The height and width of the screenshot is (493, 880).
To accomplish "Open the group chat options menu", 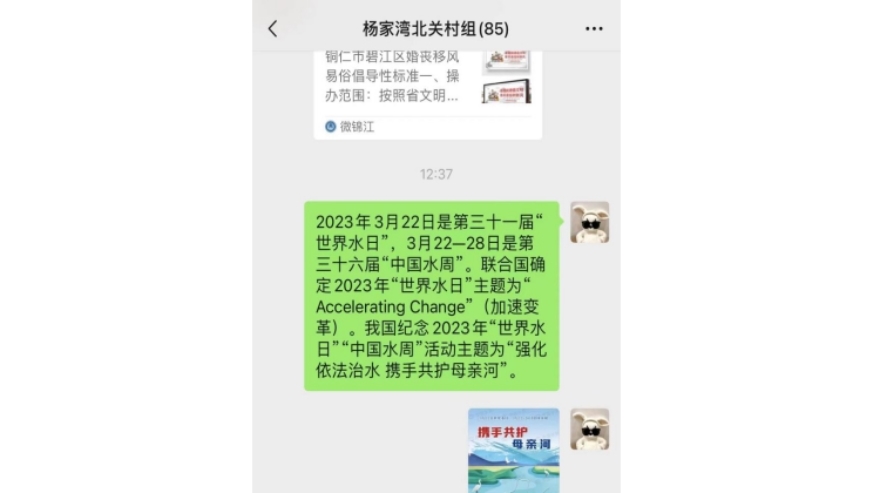I will click(594, 29).
